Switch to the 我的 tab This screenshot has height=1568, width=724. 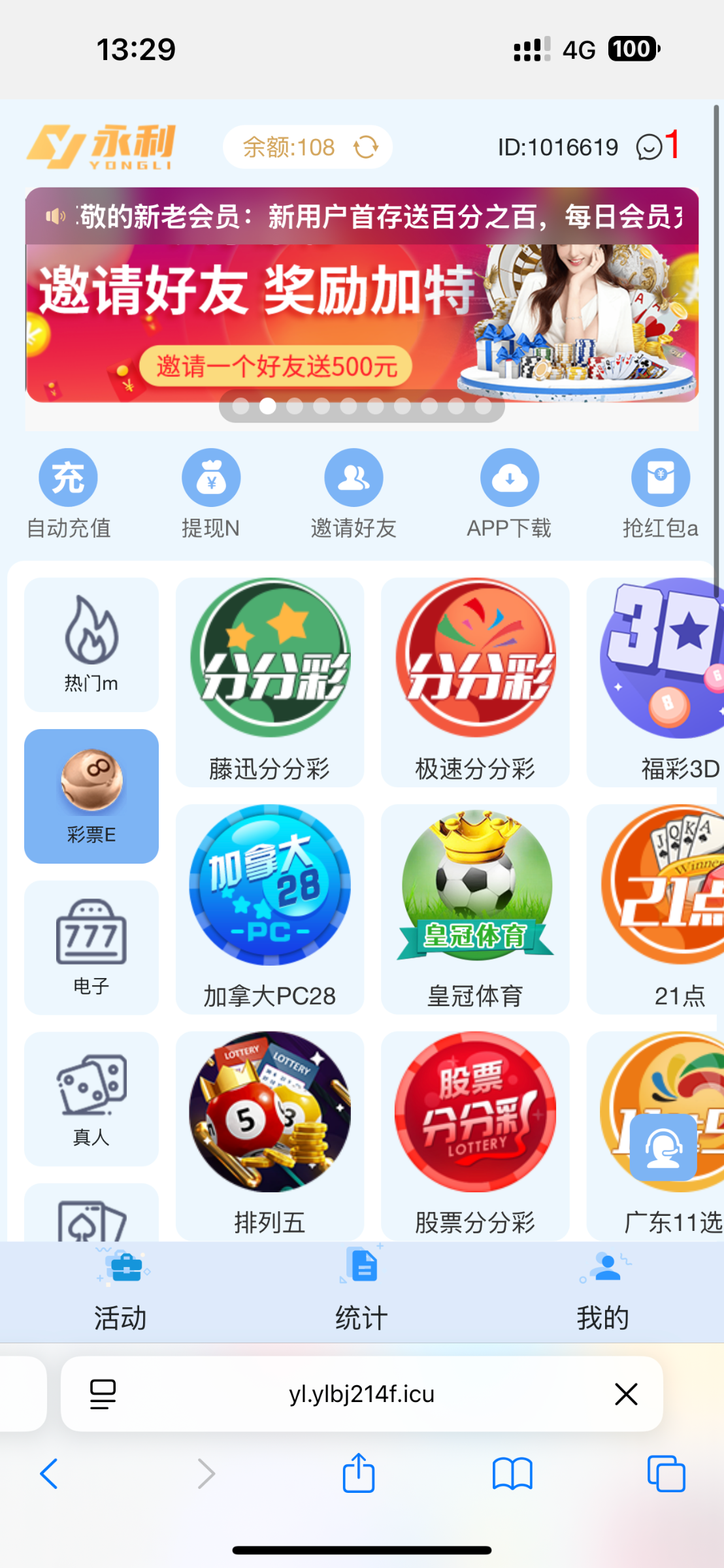pyautogui.click(x=602, y=1292)
